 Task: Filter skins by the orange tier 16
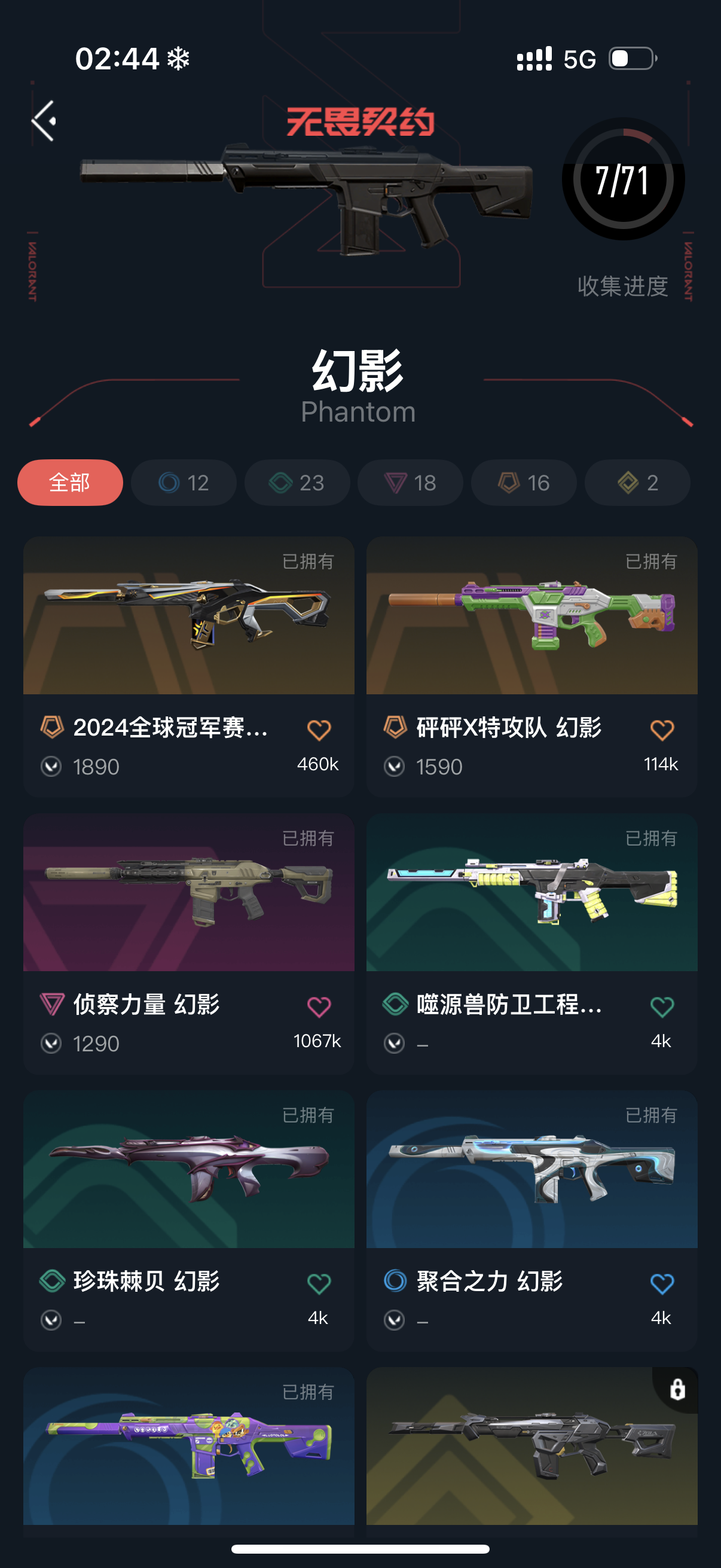coord(524,483)
